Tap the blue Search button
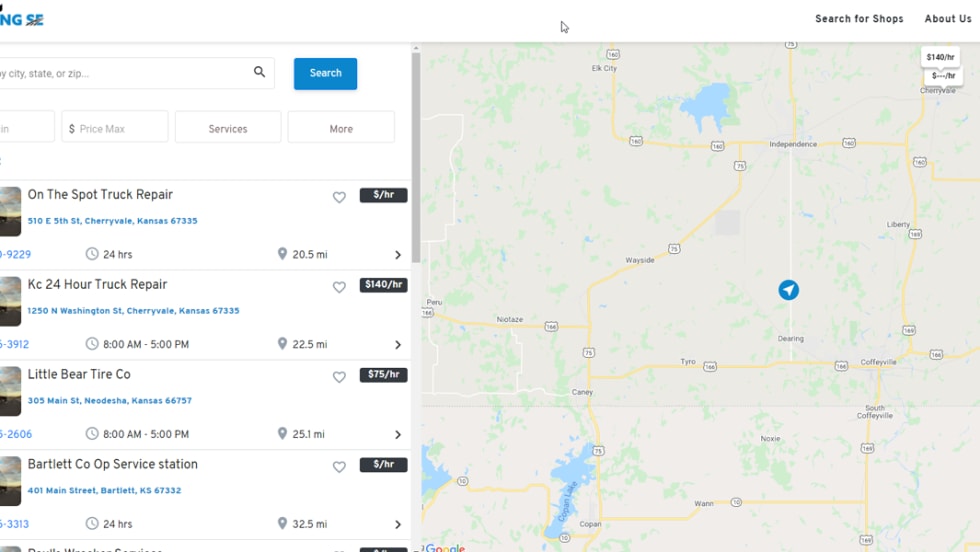The width and height of the screenshot is (980, 552). [x=325, y=73]
